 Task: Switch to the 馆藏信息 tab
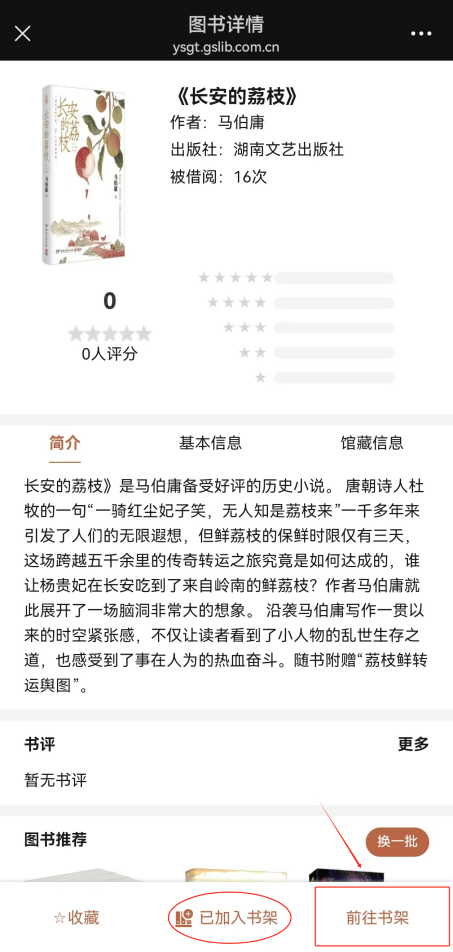click(372, 443)
